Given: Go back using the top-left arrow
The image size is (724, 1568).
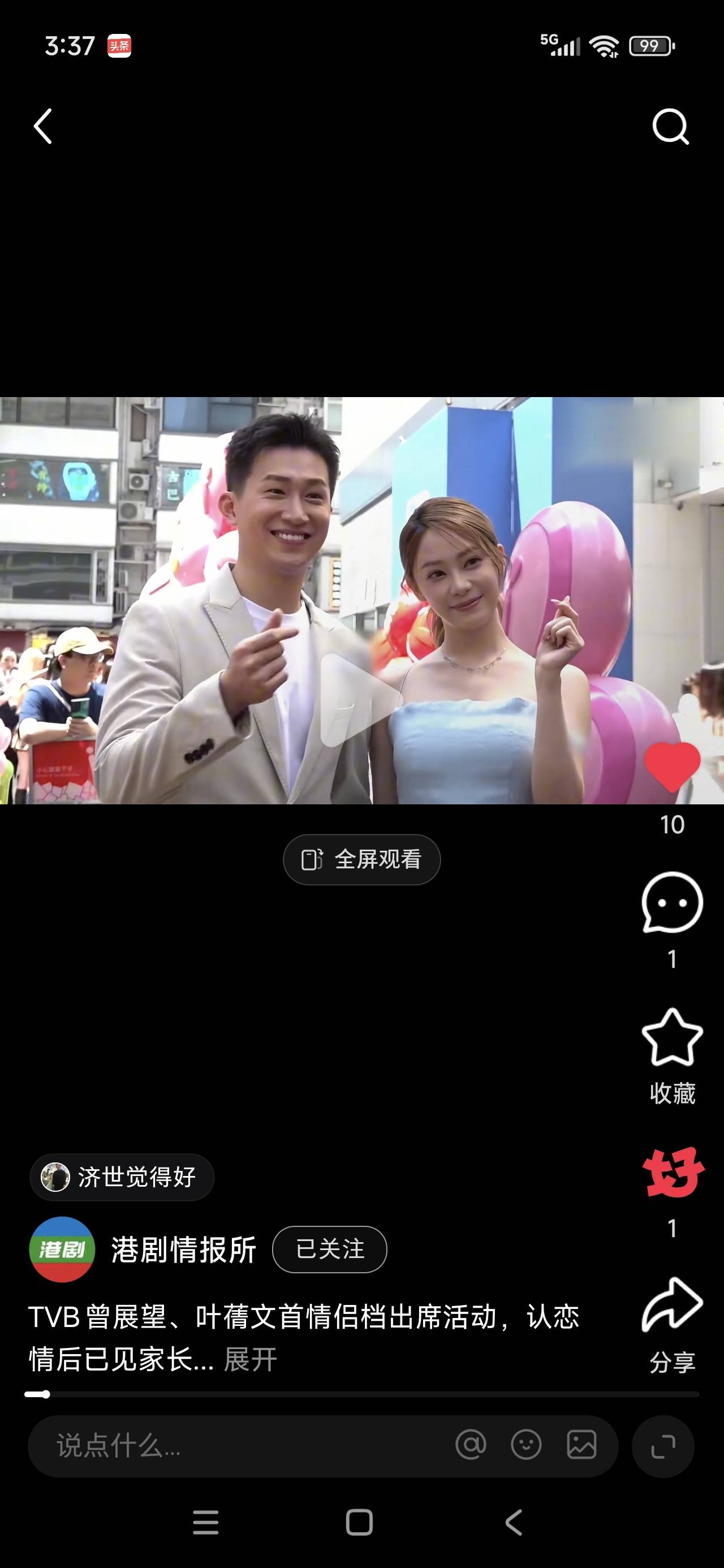Looking at the screenshot, I should 42,127.
